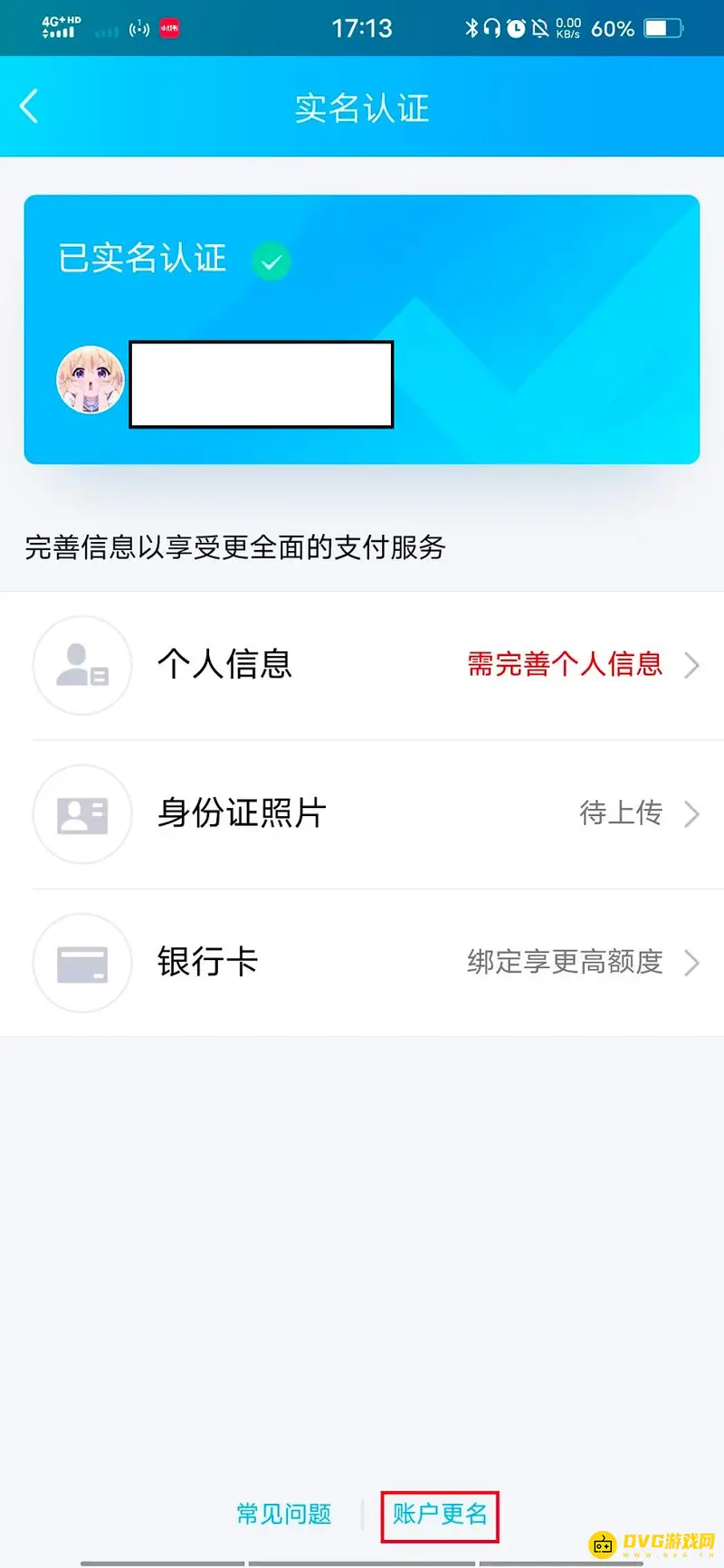Tap the mute notification icon in status bar
This screenshot has height=1568, width=724.
click(540, 28)
